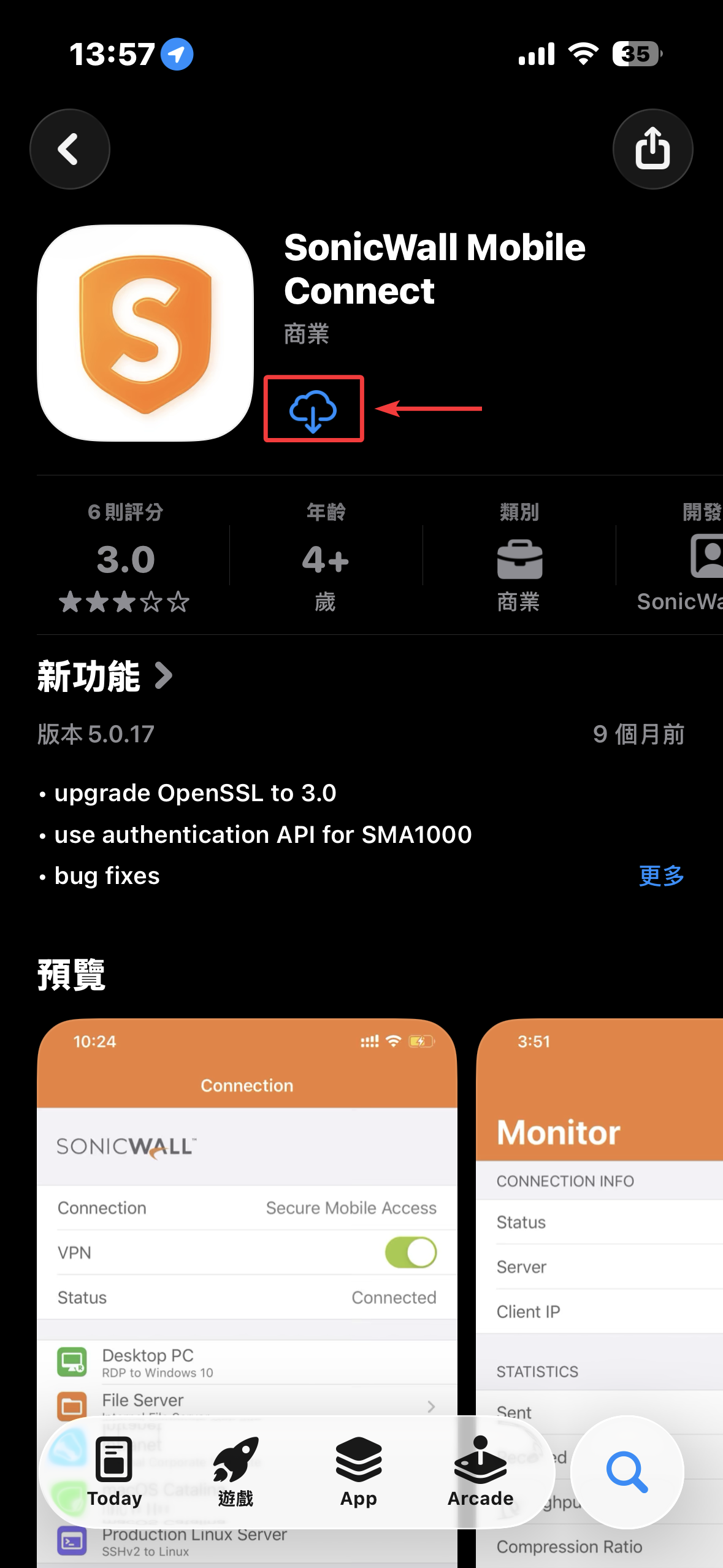This screenshot has width=723, height=1568.
Task: Share the SonicWall Mobile Connect app
Action: 652,149
